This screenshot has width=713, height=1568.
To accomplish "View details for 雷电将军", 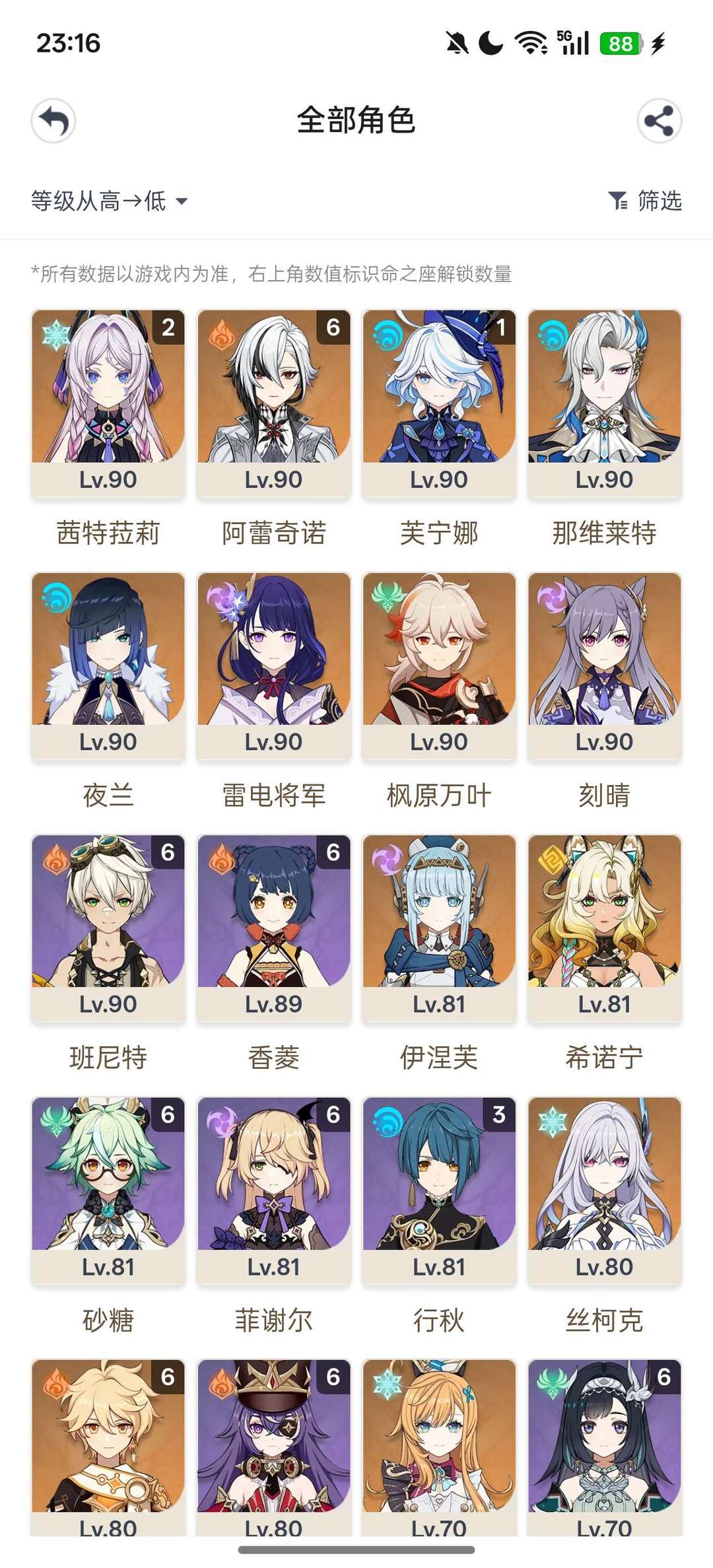I will (273, 665).
